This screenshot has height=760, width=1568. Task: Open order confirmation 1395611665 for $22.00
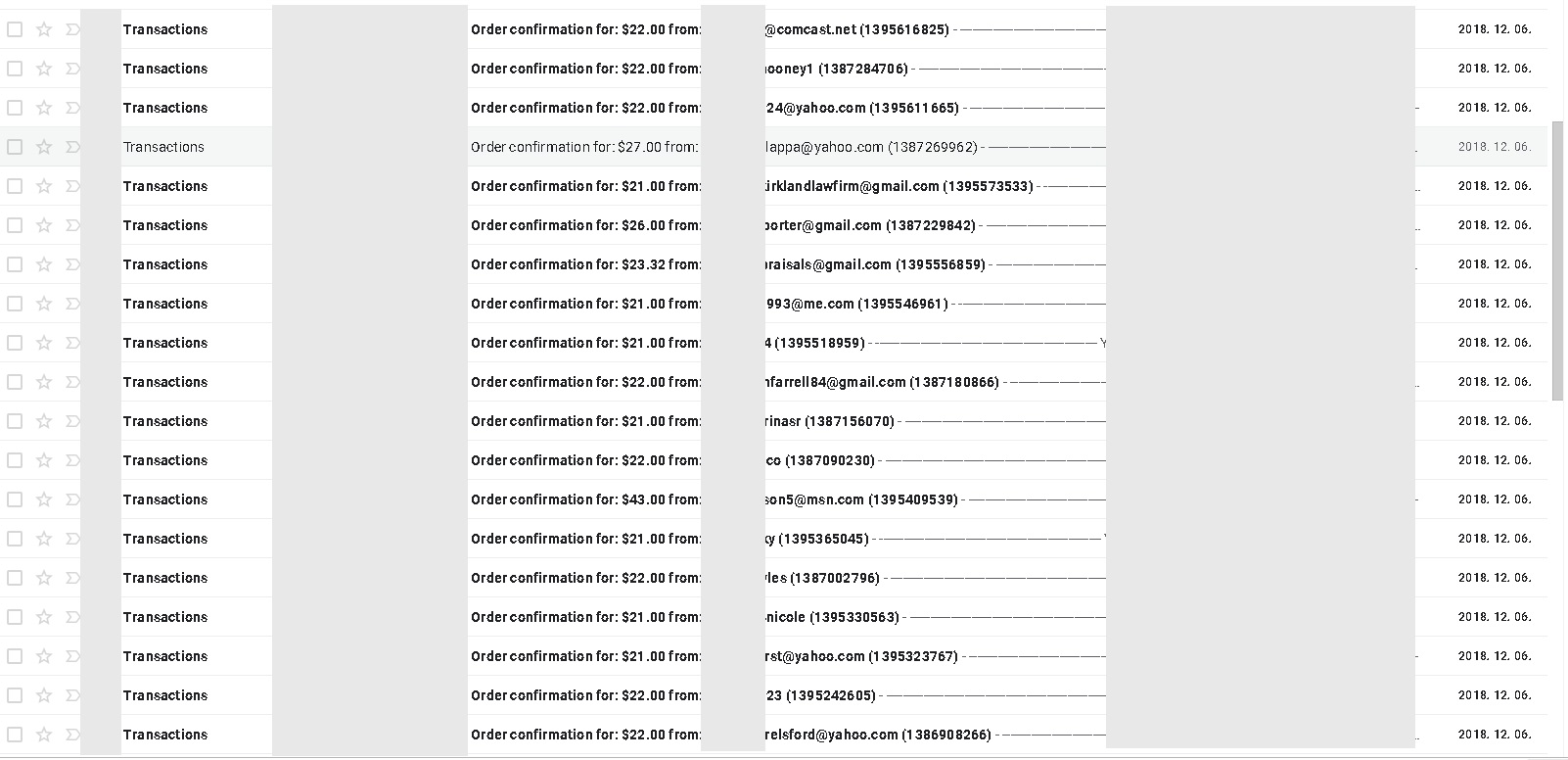[x=584, y=108]
